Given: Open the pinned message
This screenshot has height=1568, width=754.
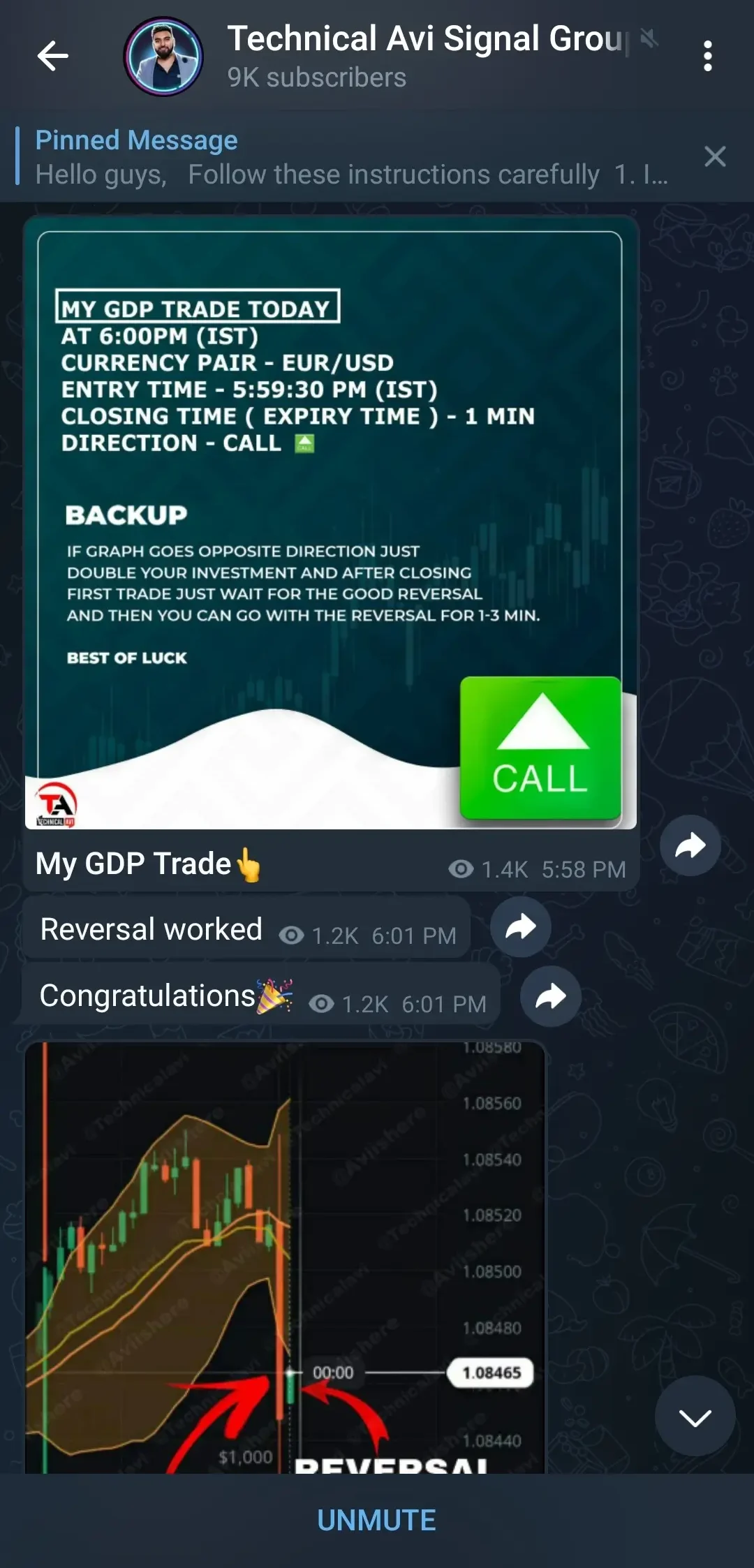Looking at the screenshot, I should tap(349, 157).
